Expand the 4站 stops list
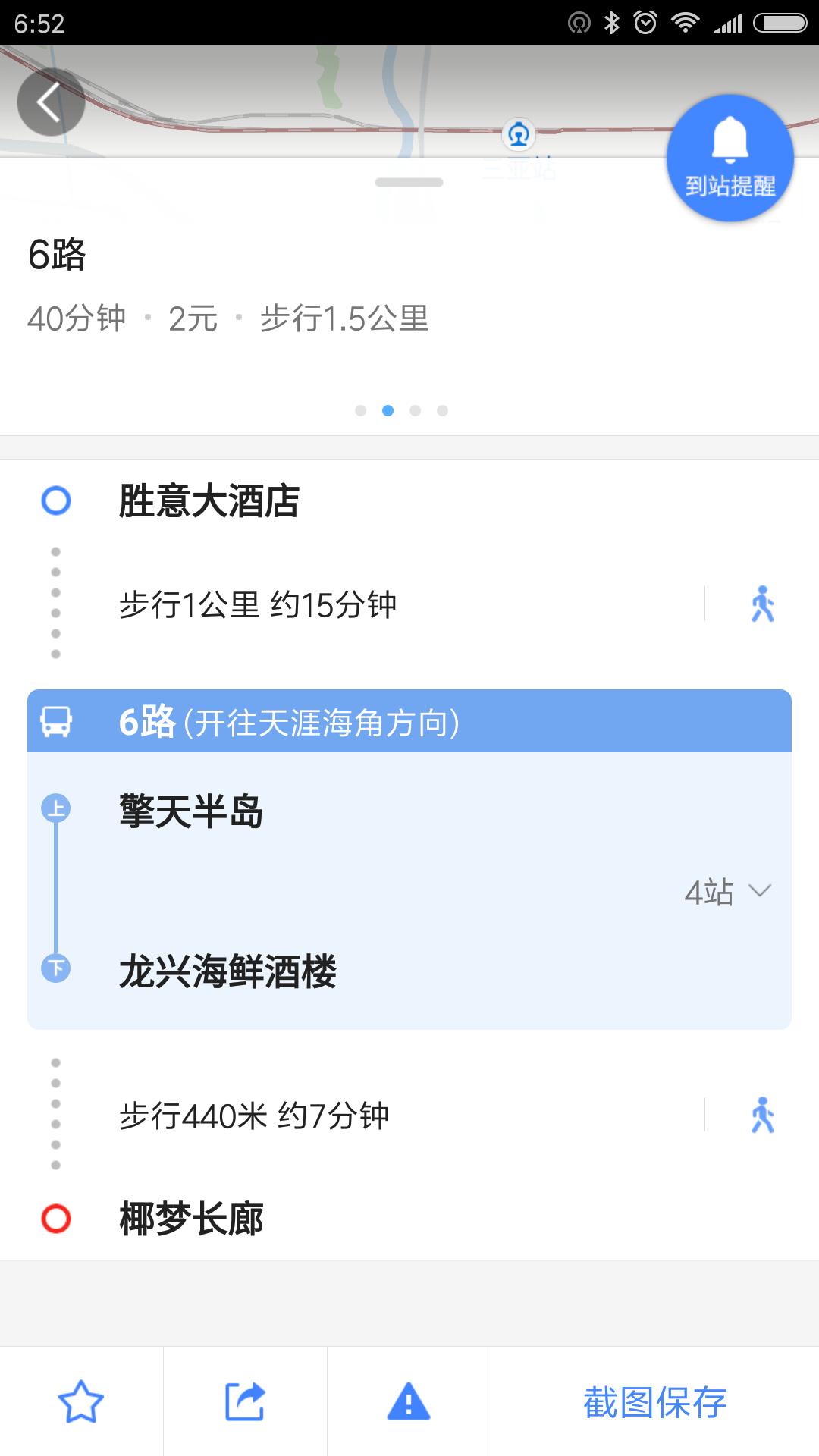The image size is (819, 1456). click(x=728, y=892)
